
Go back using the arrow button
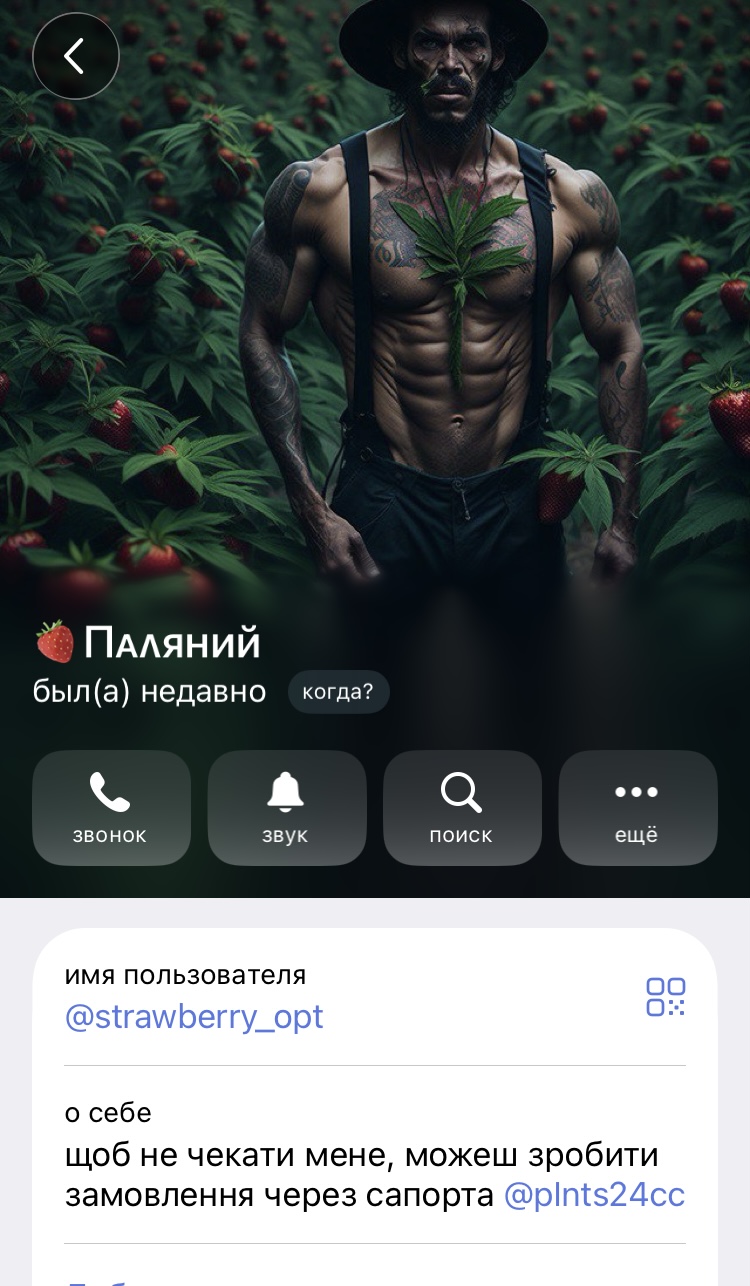tap(76, 56)
